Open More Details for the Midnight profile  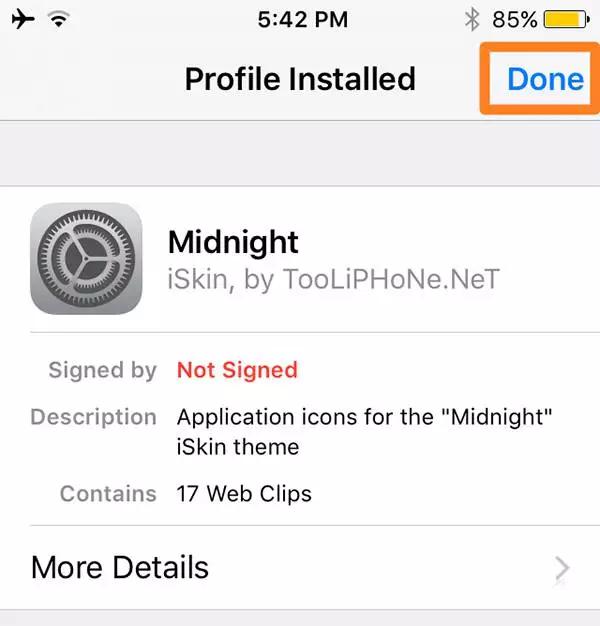(x=300, y=568)
